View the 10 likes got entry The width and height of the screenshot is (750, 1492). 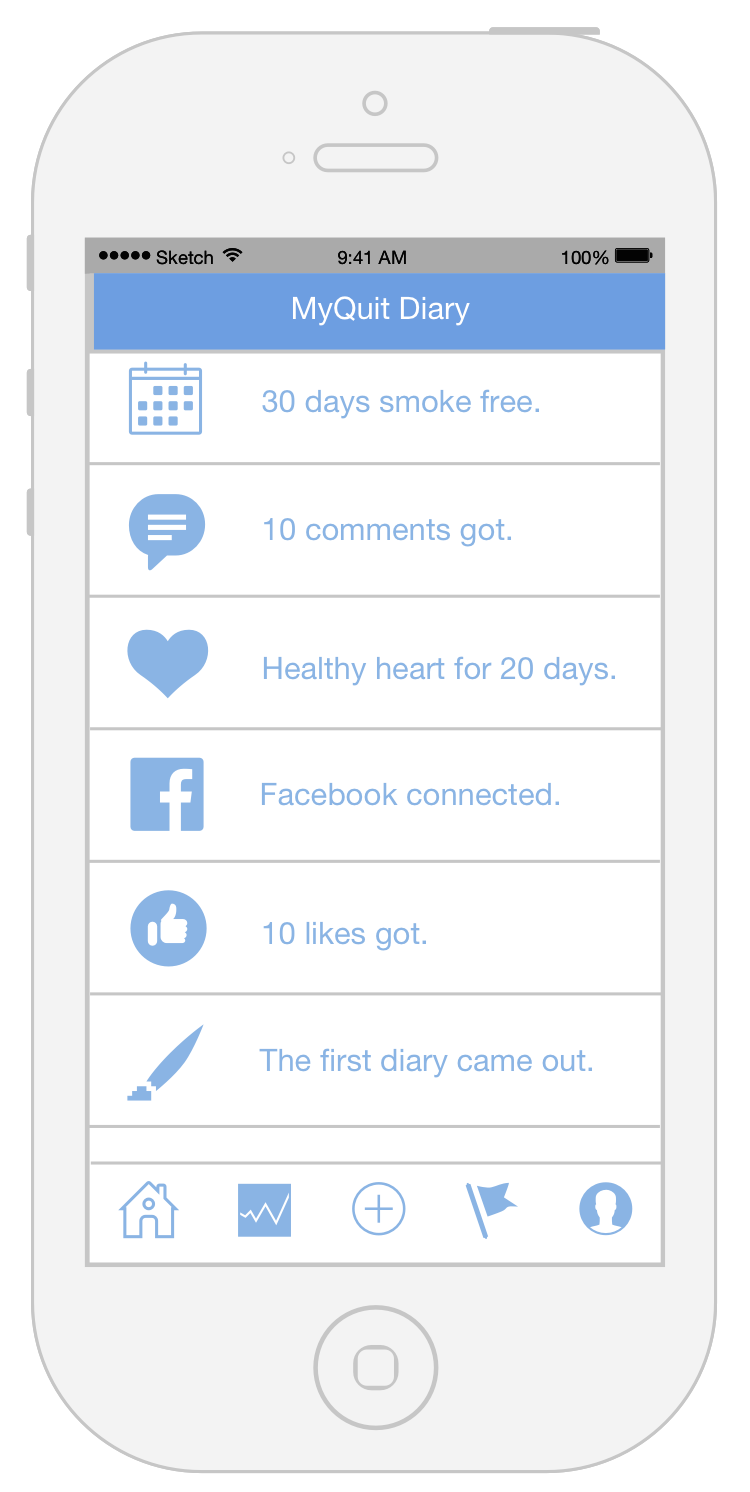point(375,928)
